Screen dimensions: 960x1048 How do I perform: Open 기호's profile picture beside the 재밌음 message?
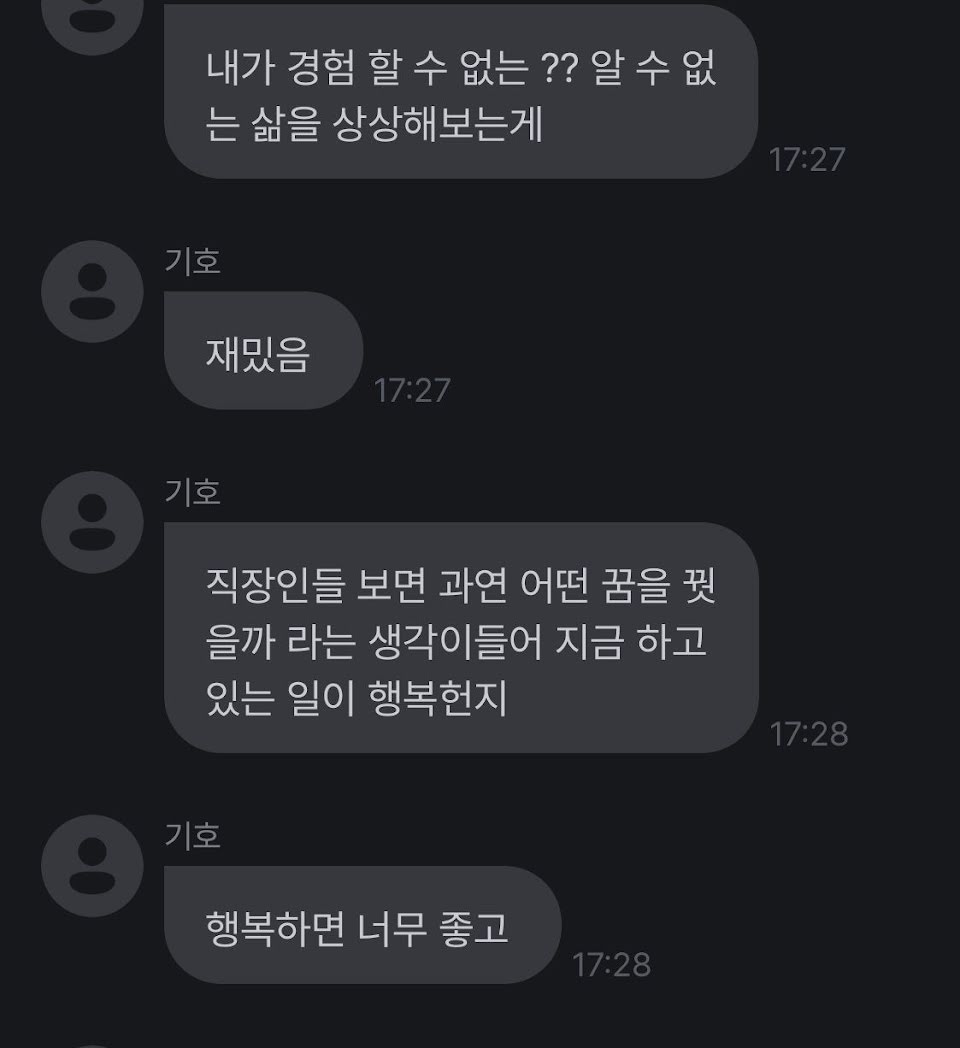[92, 292]
